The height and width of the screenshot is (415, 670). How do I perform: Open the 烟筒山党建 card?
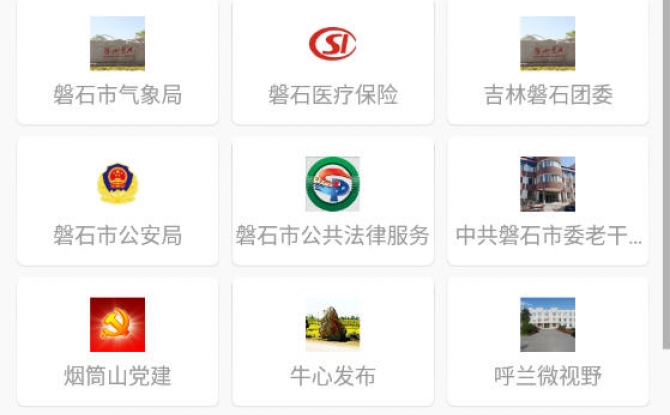point(117,342)
